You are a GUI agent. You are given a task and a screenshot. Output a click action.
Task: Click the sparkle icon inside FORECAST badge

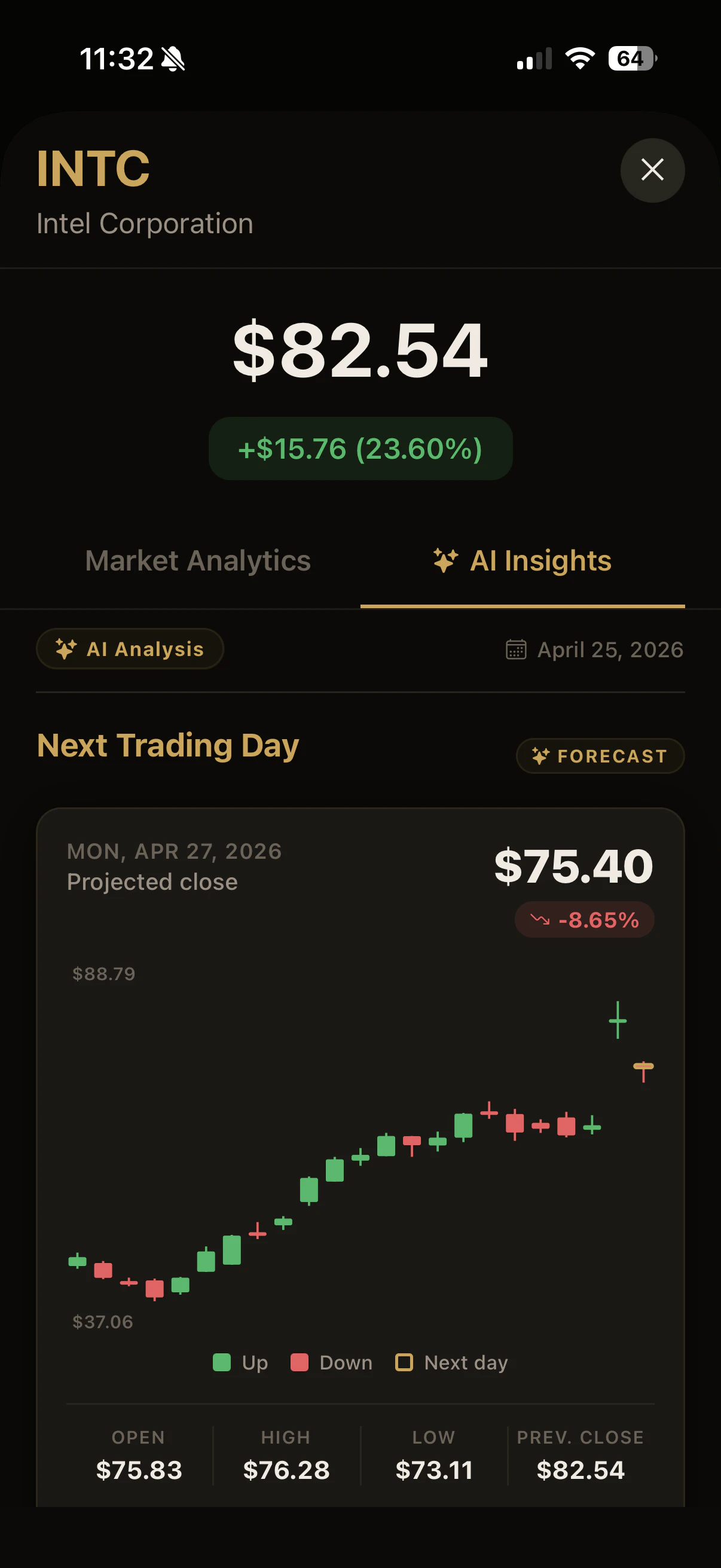[x=540, y=756]
